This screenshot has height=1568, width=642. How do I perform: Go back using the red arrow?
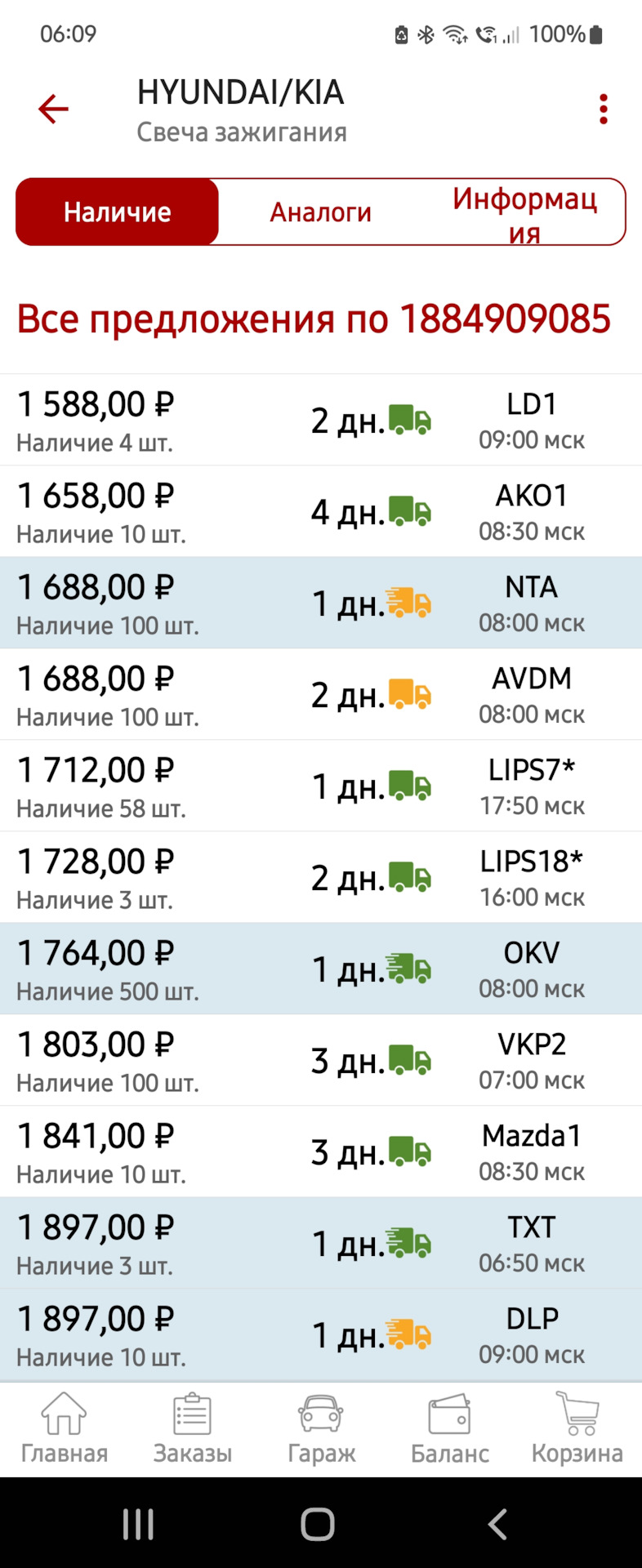tap(53, 109)
